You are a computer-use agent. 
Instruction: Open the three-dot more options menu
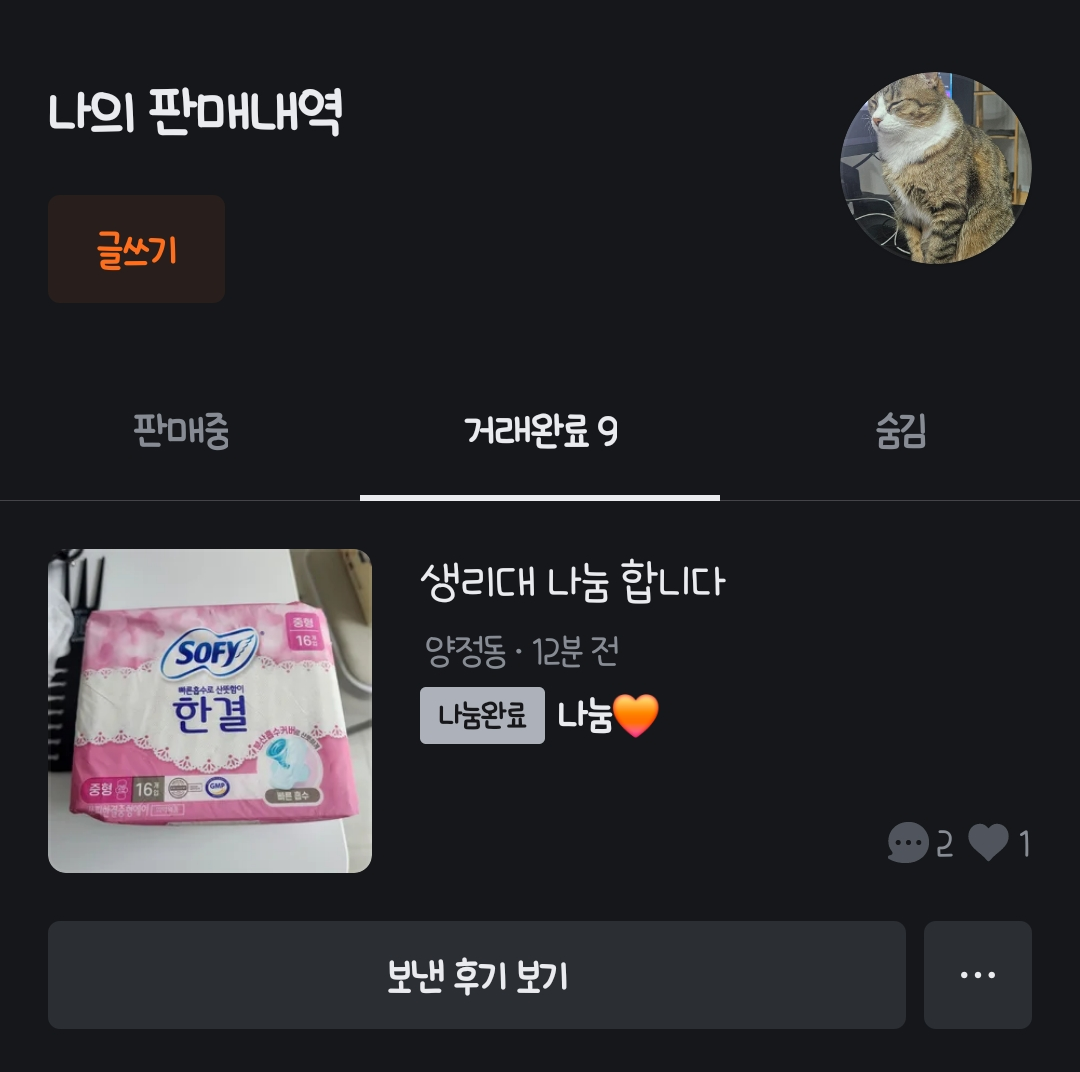tap(977, 975)
